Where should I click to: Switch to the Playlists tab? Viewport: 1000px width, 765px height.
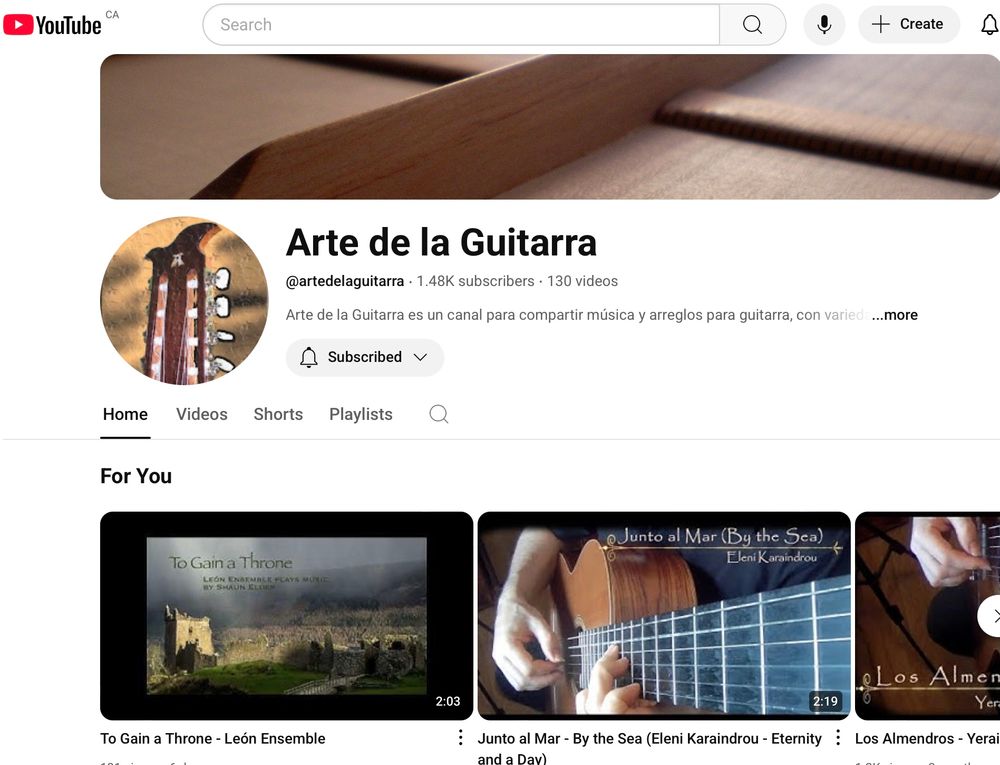[x=361, y=414]
